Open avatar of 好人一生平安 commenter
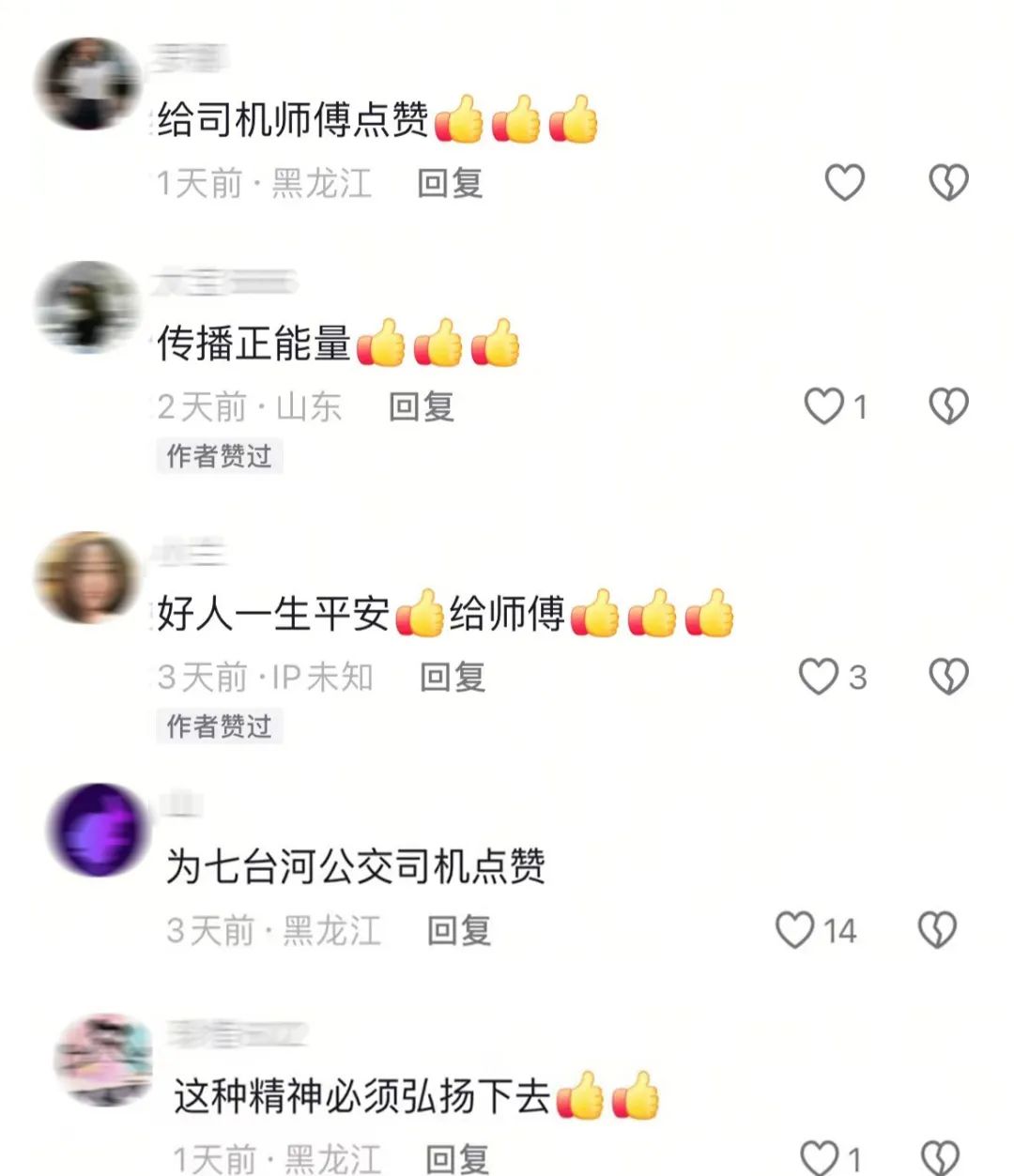Viewport: 1014px width, 1176px height. click(x=86, y=577)
